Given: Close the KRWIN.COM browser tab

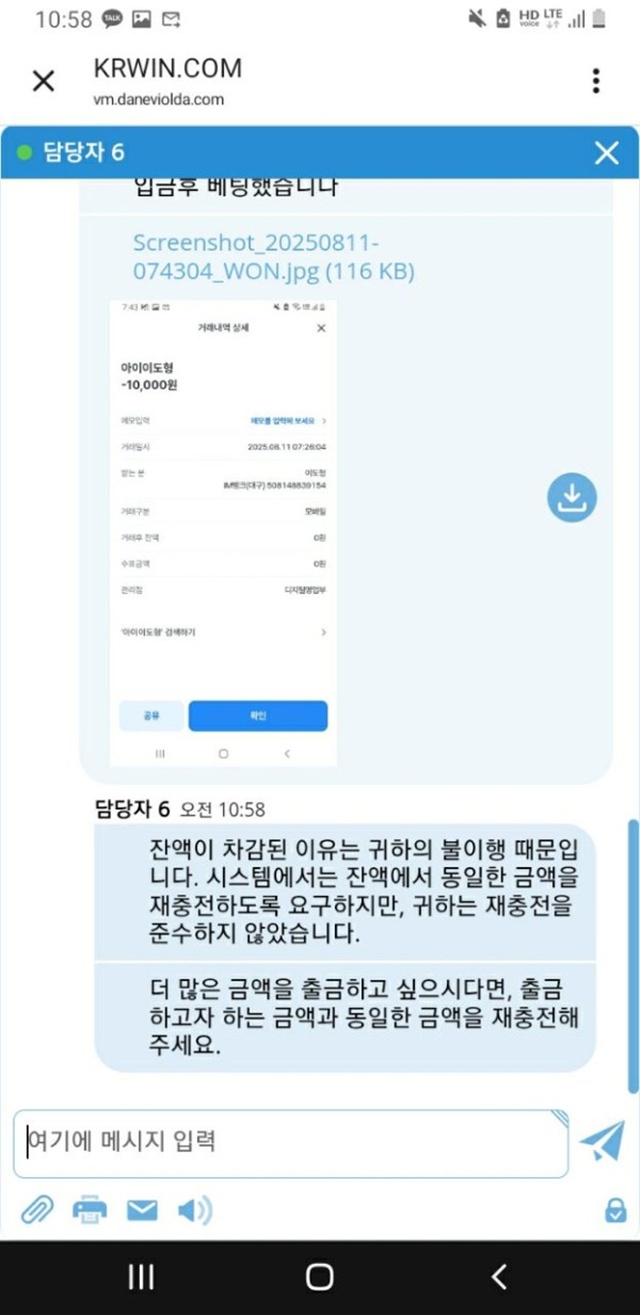Looking at the screenshot, I should (43, 81).
